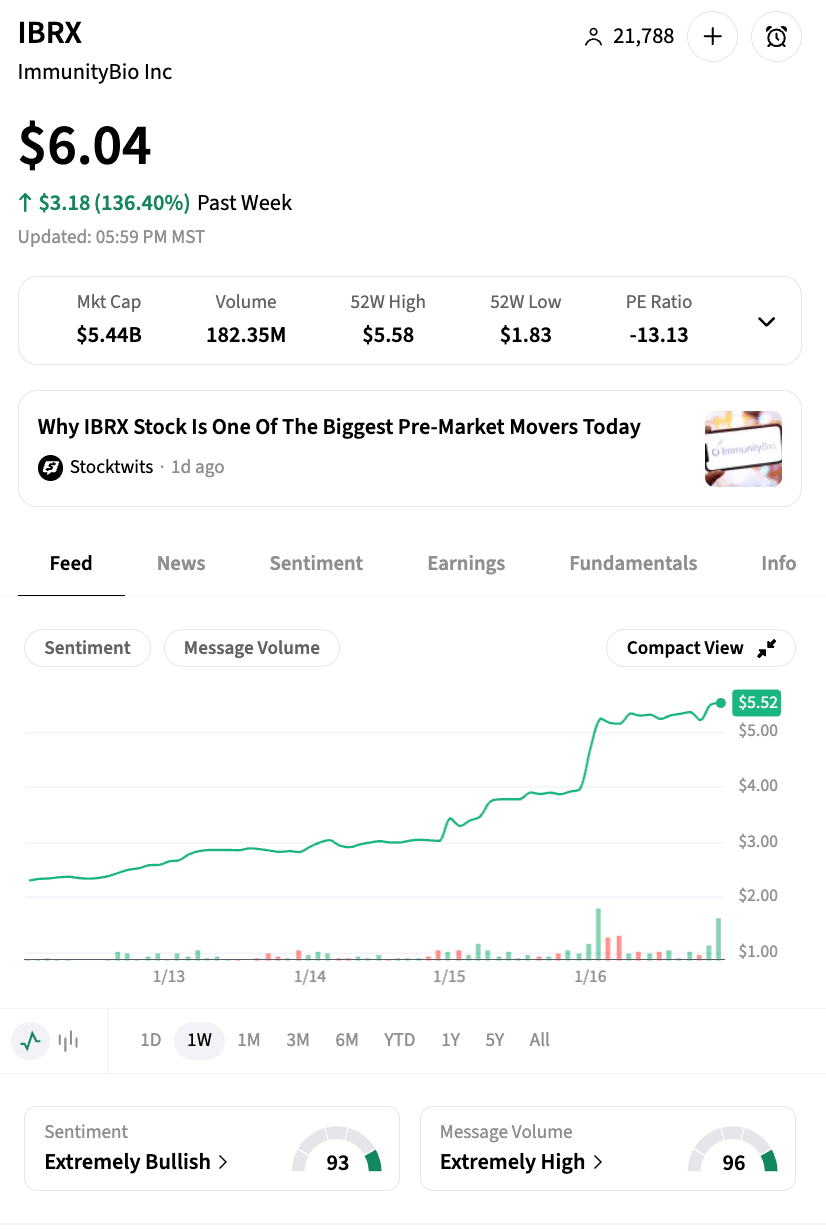Image resolution: width=826 pixels, height=1230 pixels.
Task: Switch chart to Compact View
Action: tap(700, 648)
